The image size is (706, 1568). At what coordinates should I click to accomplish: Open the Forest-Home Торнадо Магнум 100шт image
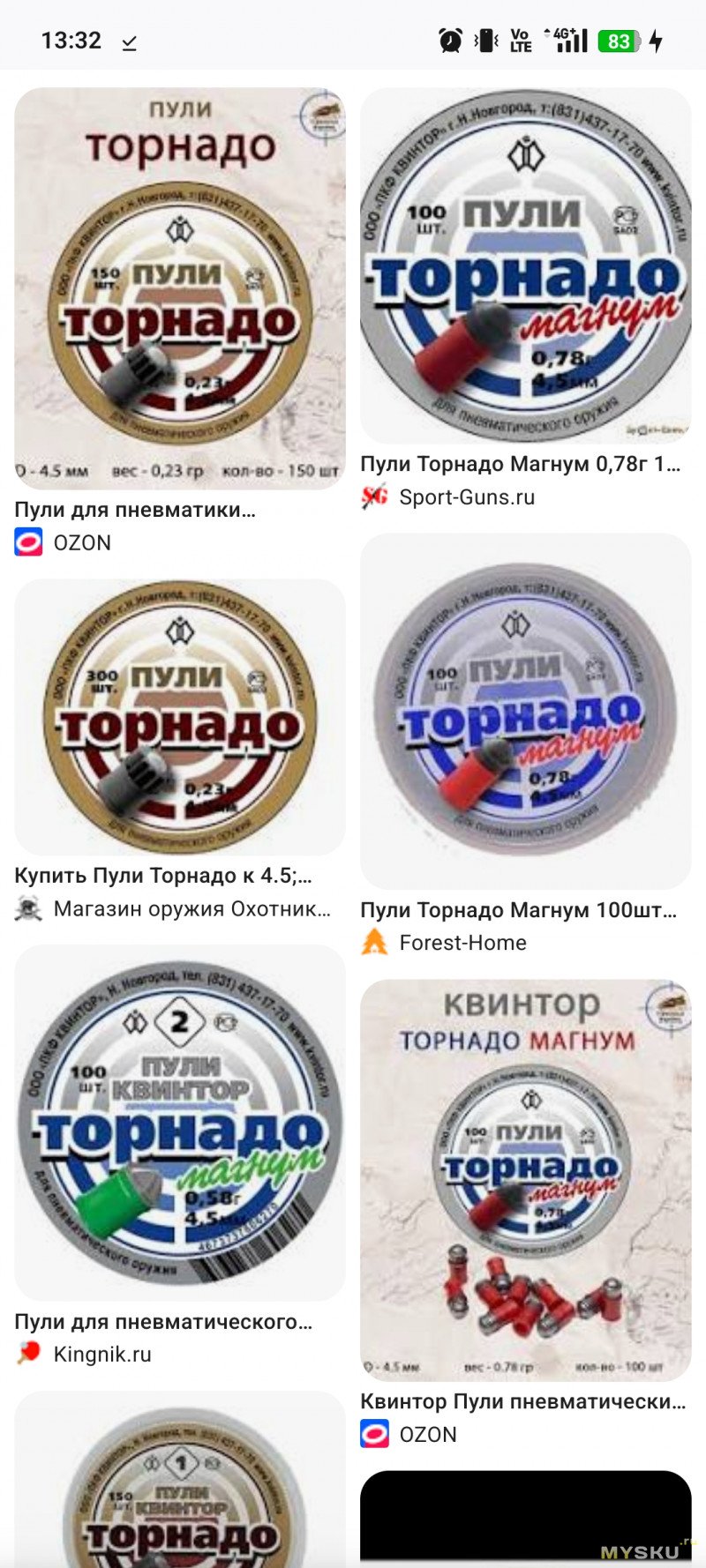coord(525,711)
